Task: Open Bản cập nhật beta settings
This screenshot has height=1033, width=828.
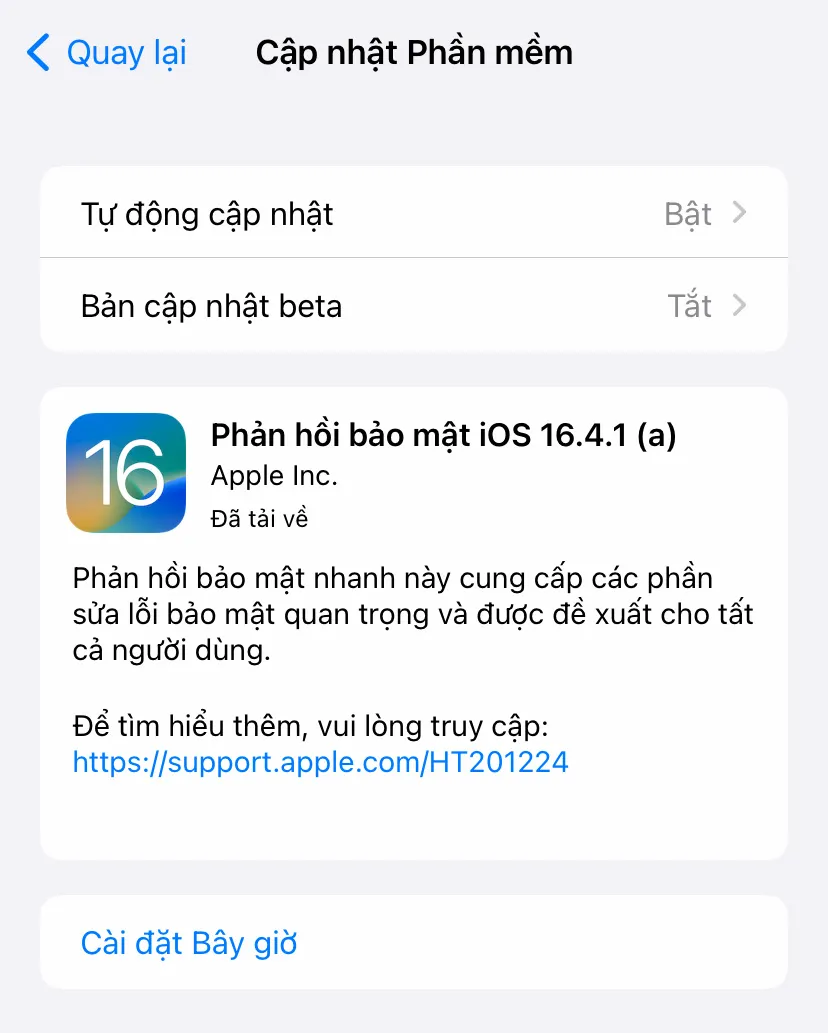Action: 413,305
